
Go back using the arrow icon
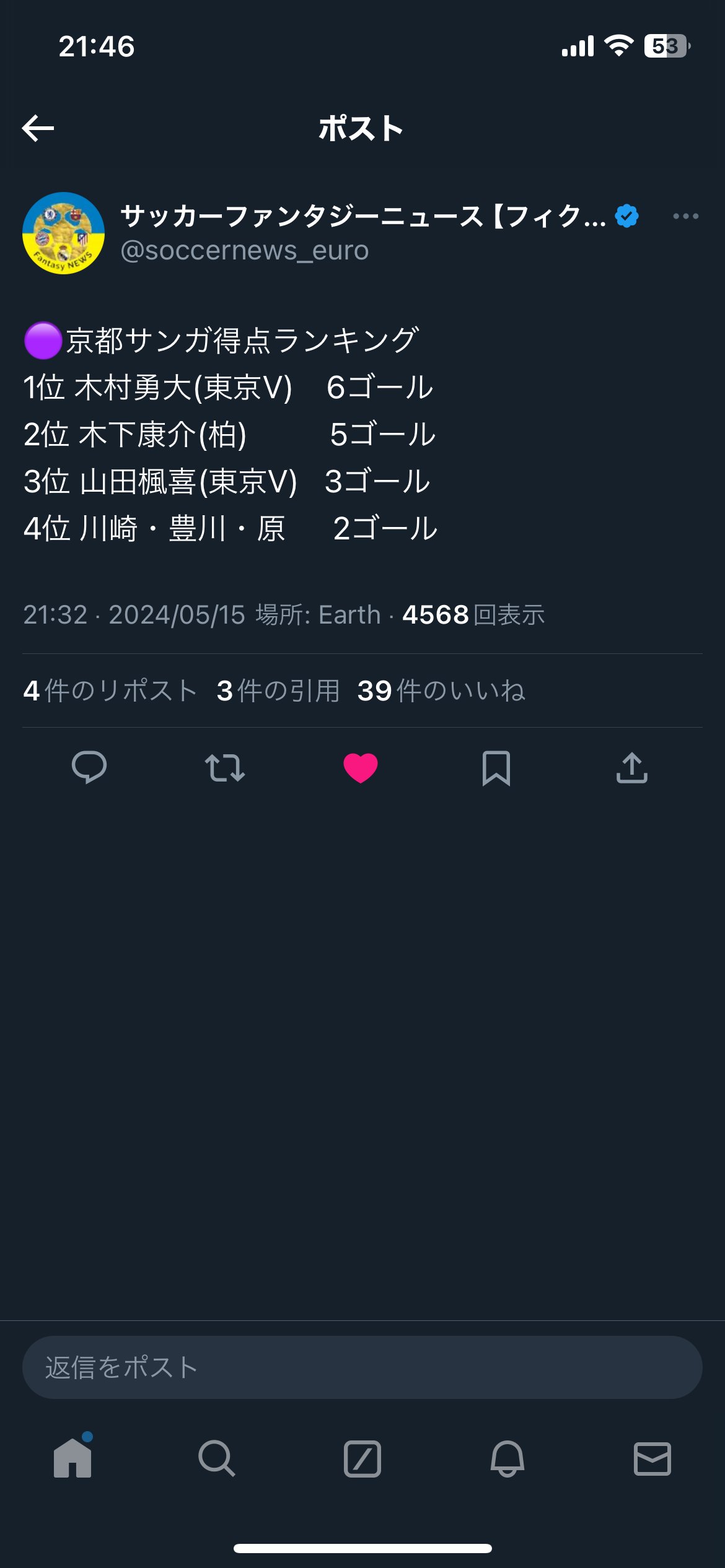click(38, 128)
